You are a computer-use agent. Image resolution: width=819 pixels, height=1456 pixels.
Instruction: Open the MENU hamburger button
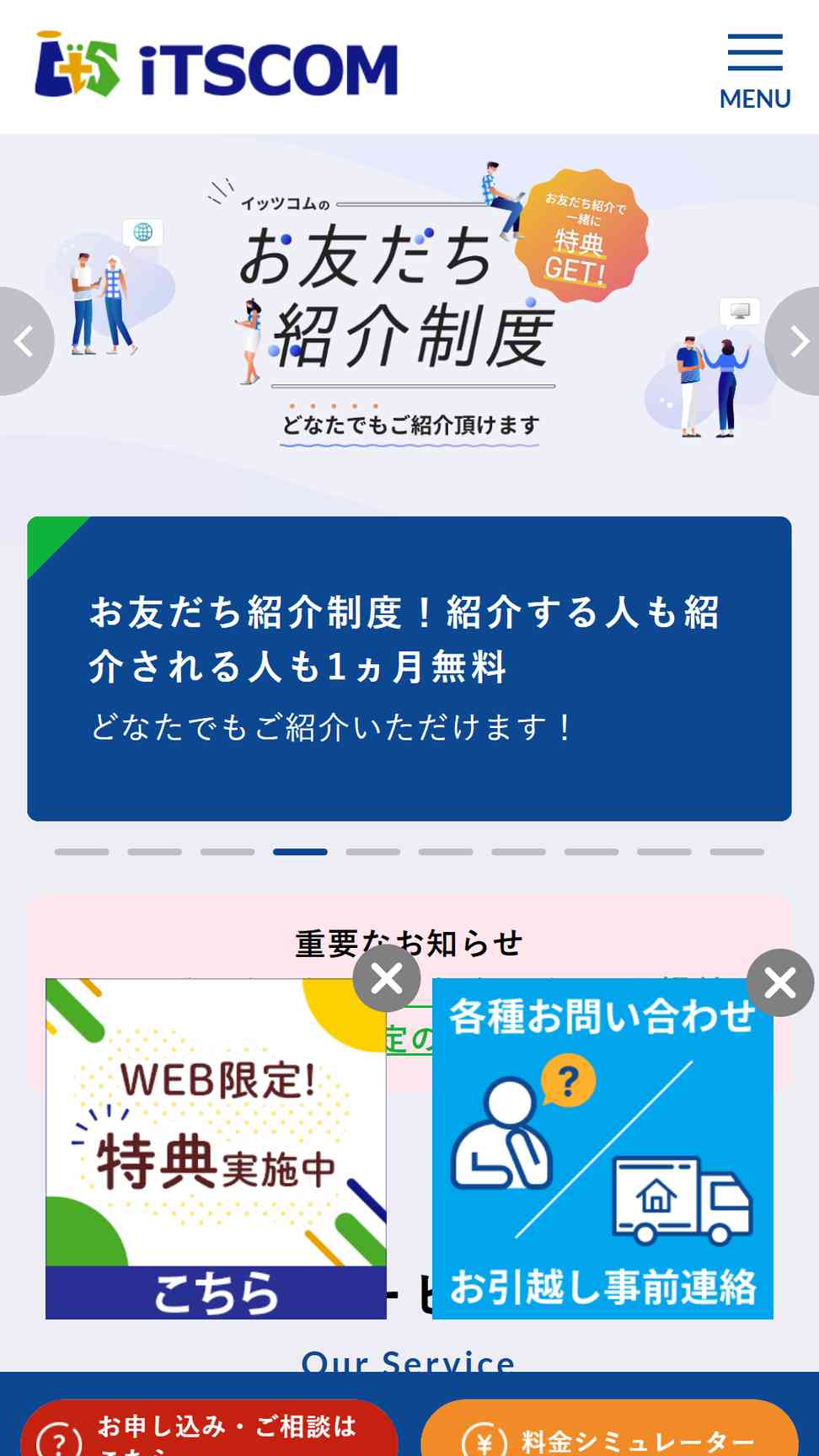[755, 72]
